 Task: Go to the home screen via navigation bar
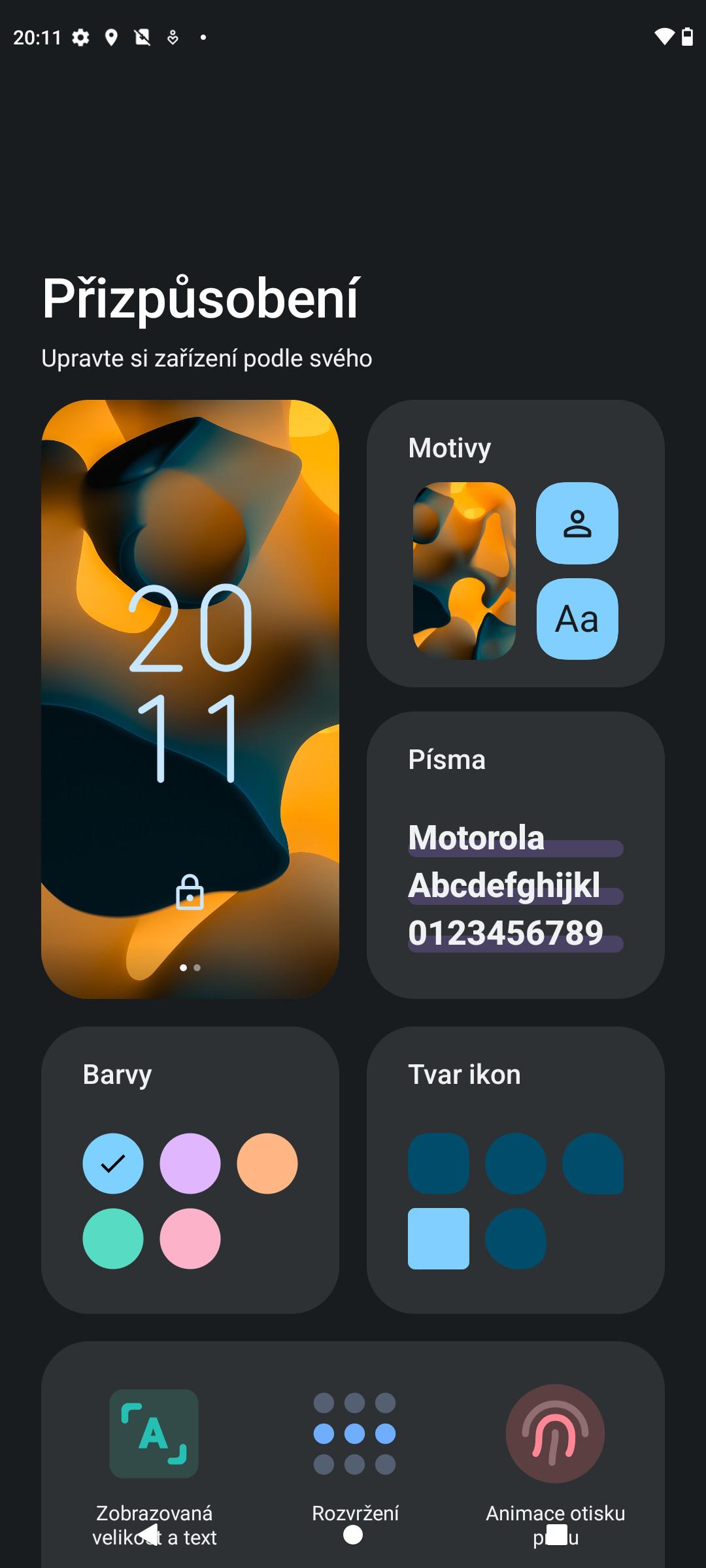click(353, 1535)
